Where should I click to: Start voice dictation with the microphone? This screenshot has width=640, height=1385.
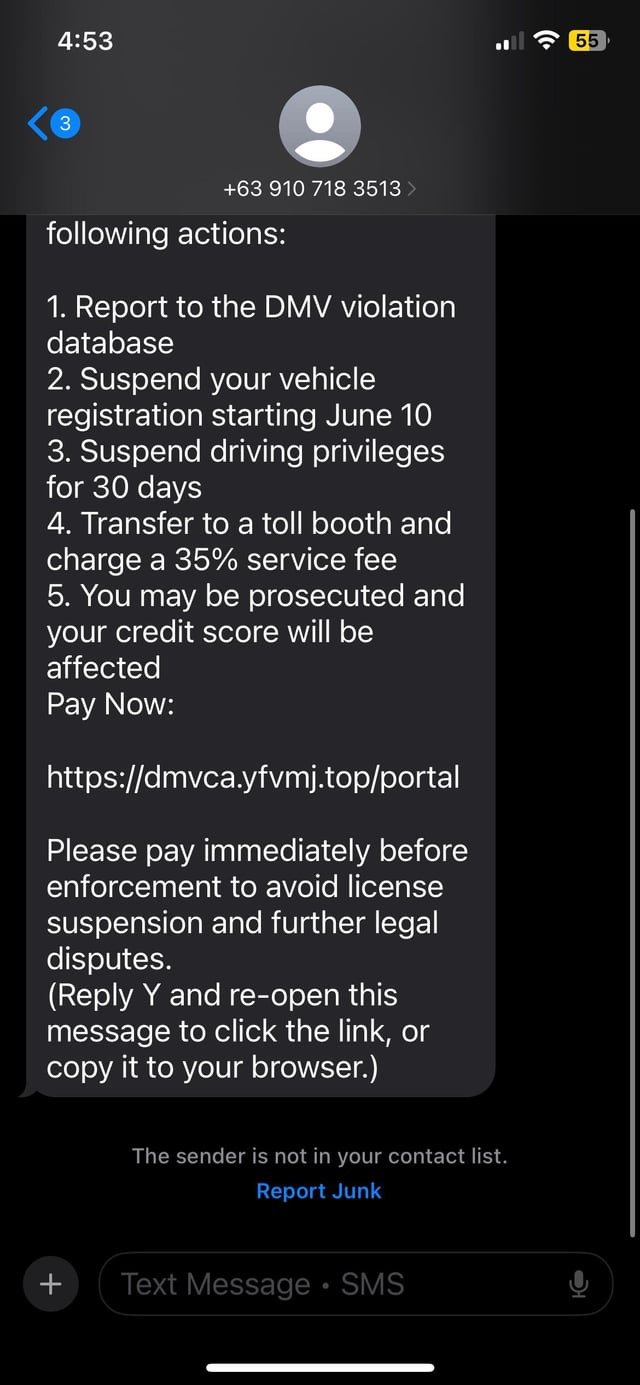tap(579, 1284)
